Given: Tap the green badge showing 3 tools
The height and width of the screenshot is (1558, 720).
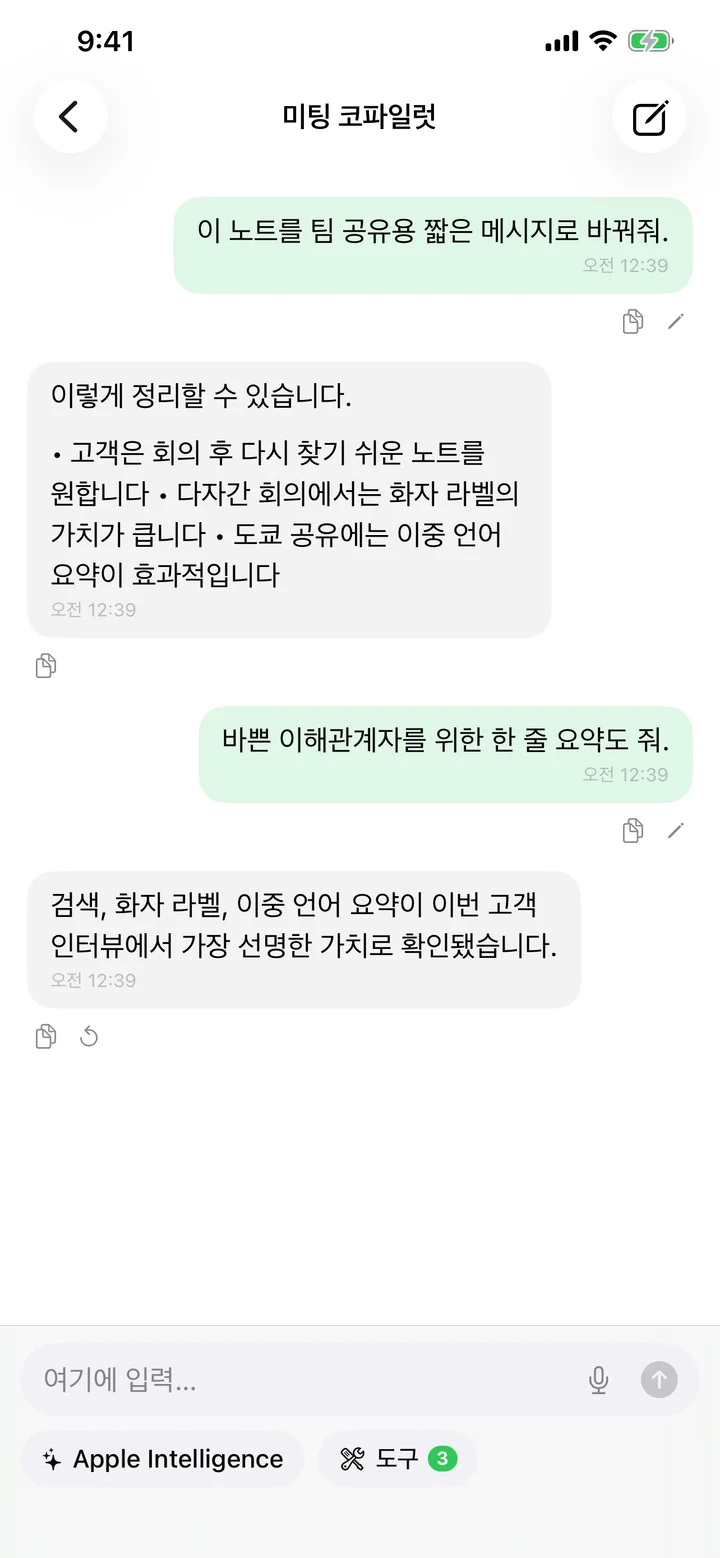Looking at the screenshot, I should [x=441, y=1459].
